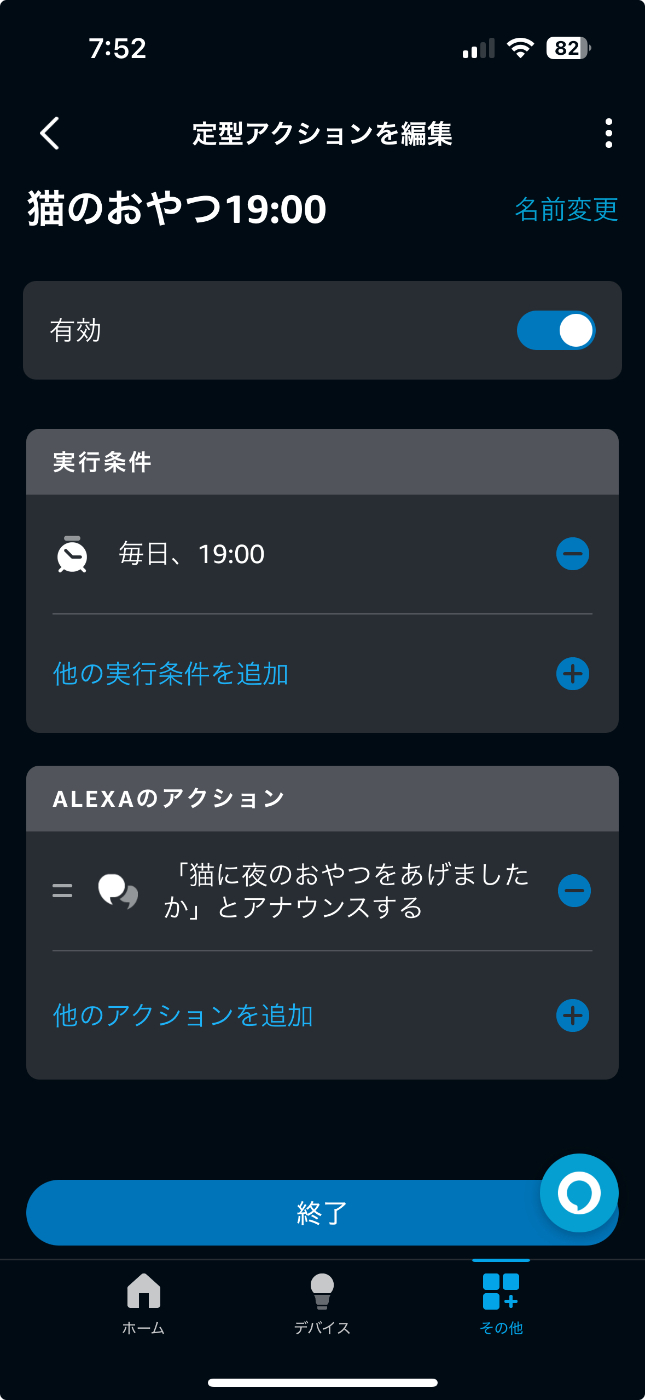
Task: Open the three-dot overflow menu
Action: tap(608, 133)
